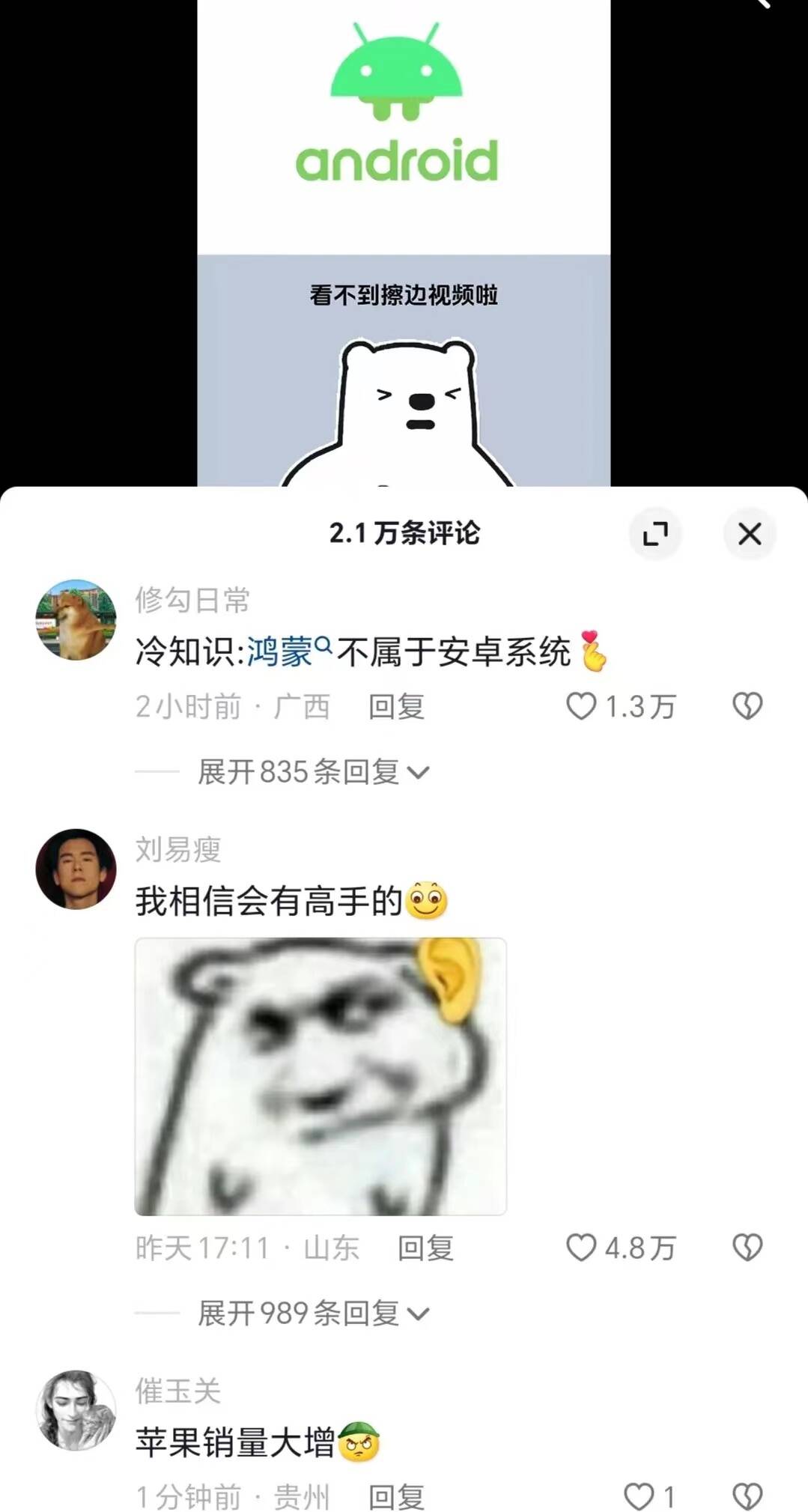This screenshot has height=1512, width=808.
Task: Expand 835 replies under 修勾日常's comment
Action: click(312, 771)
